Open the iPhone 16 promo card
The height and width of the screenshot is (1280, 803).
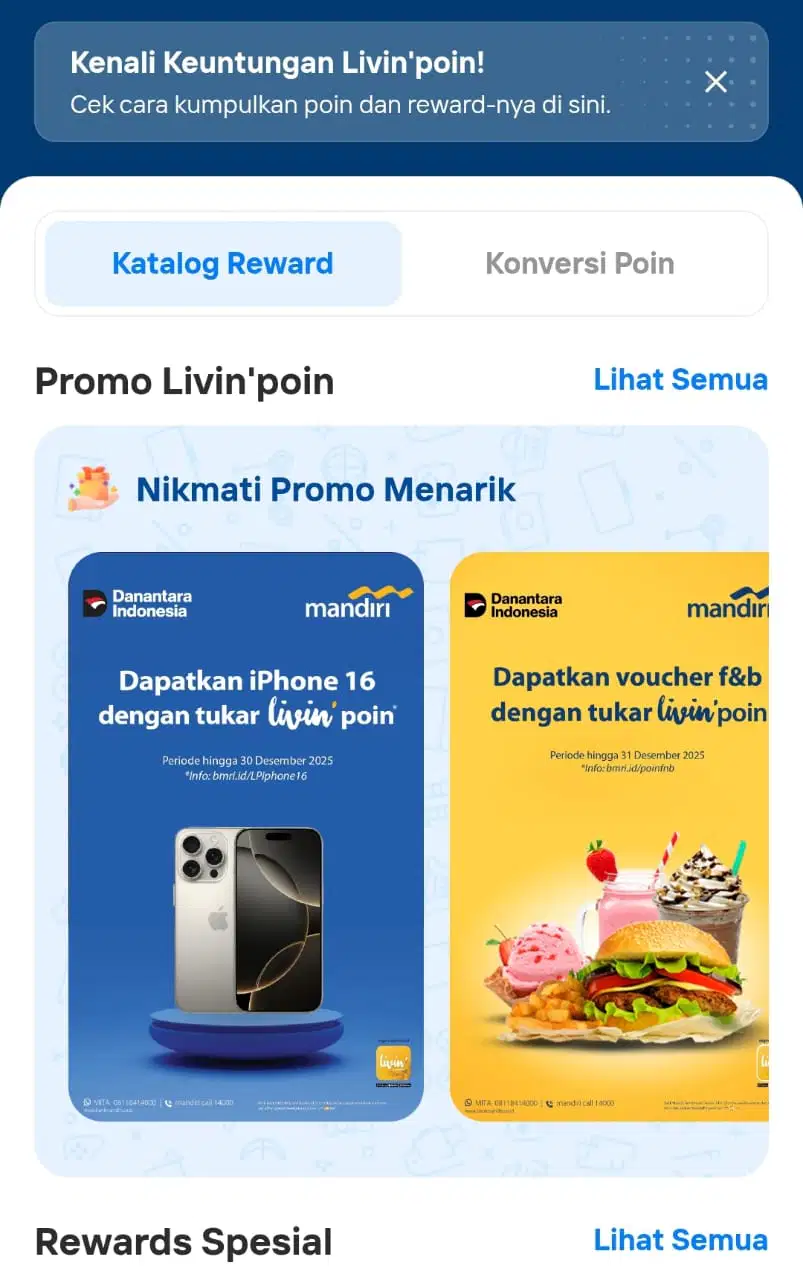(x=246, y=836)
